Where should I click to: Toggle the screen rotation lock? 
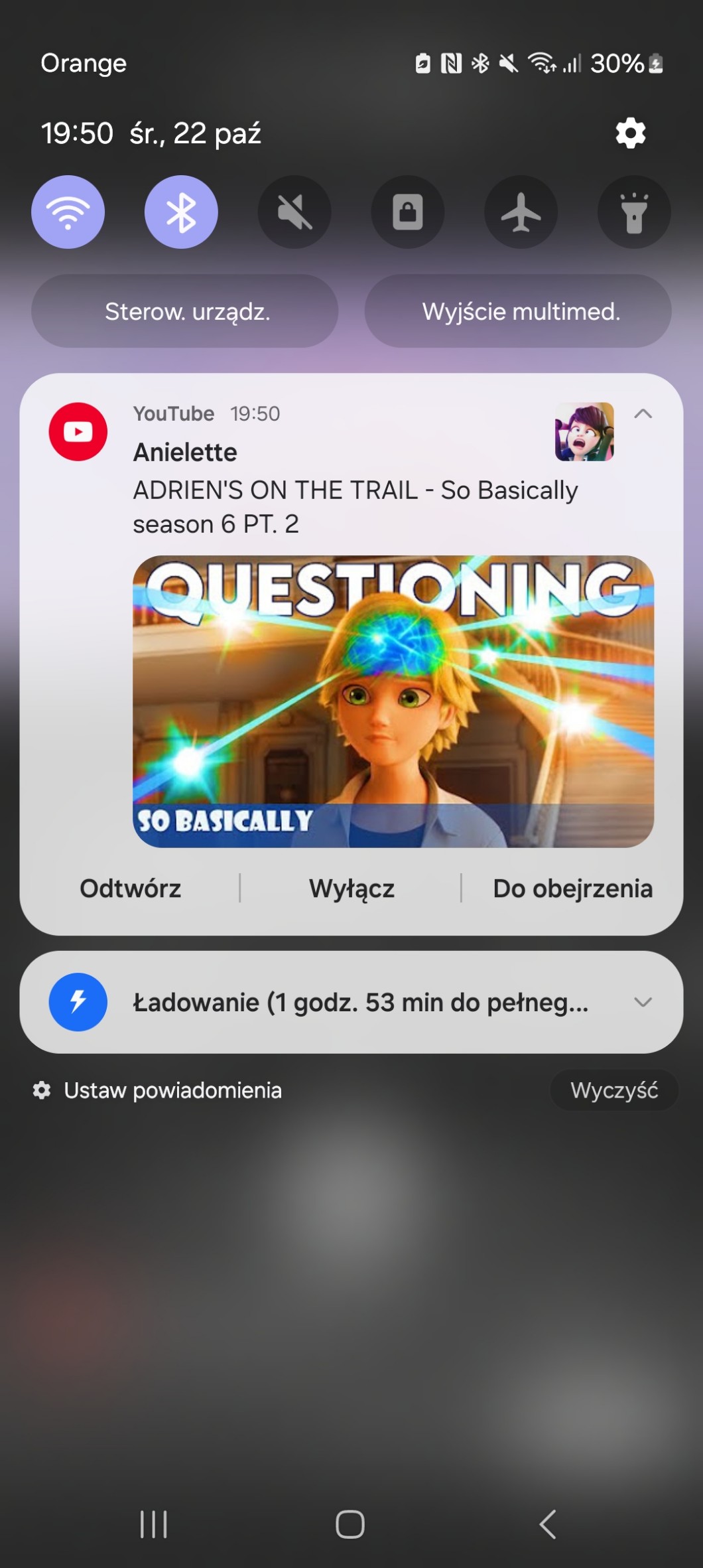407,212
